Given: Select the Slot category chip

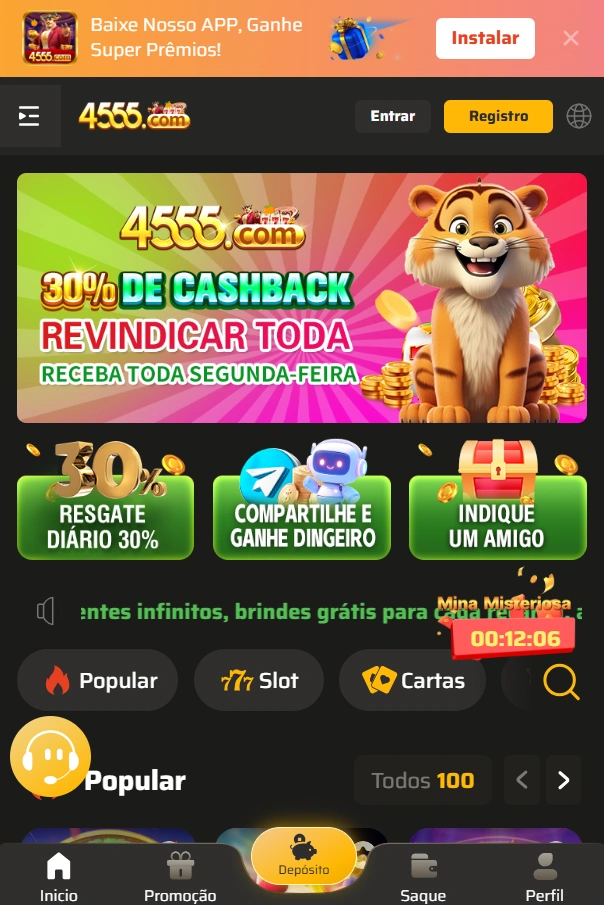Looking at the screenshot, I should (259, 681).
